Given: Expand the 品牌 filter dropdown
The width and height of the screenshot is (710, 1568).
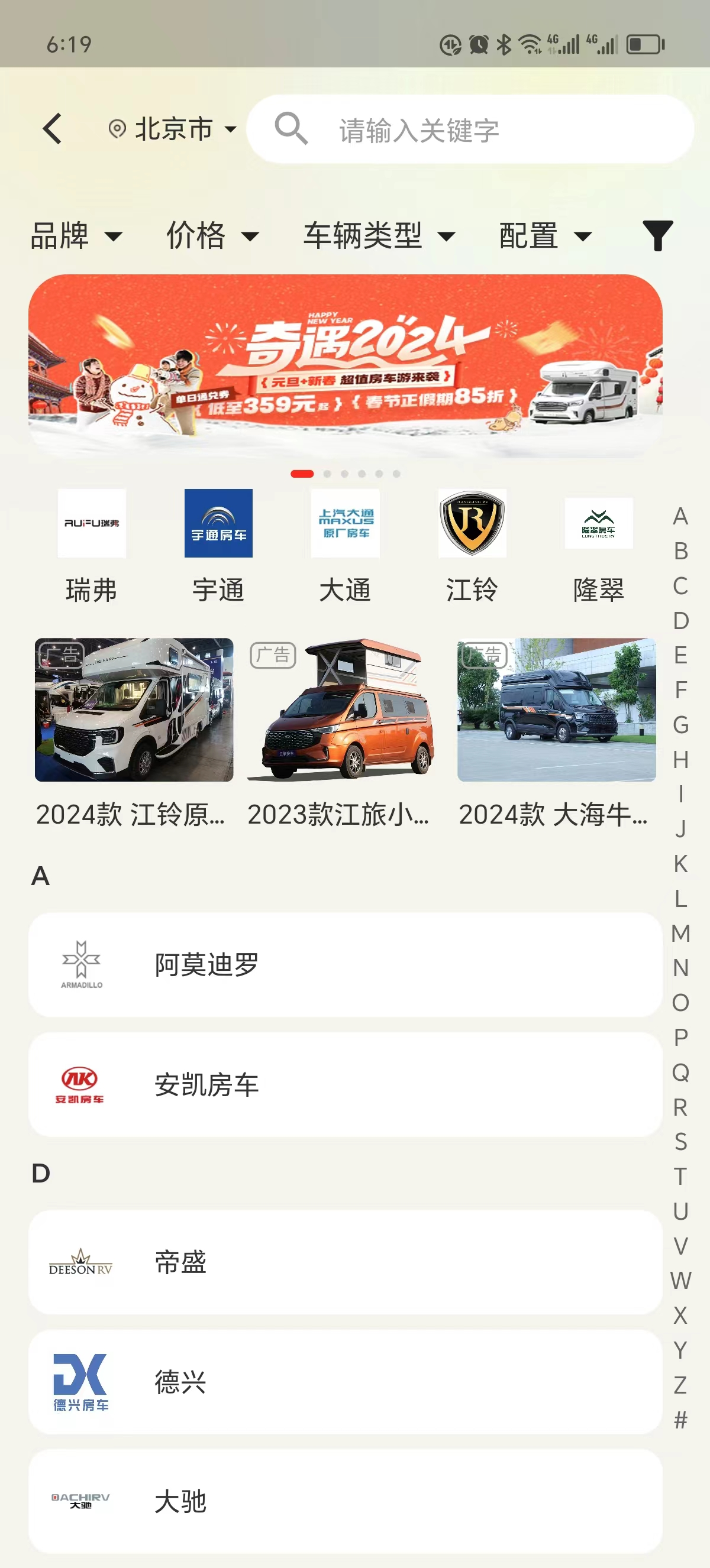Looking at the screenshot, I should [76, 235].
